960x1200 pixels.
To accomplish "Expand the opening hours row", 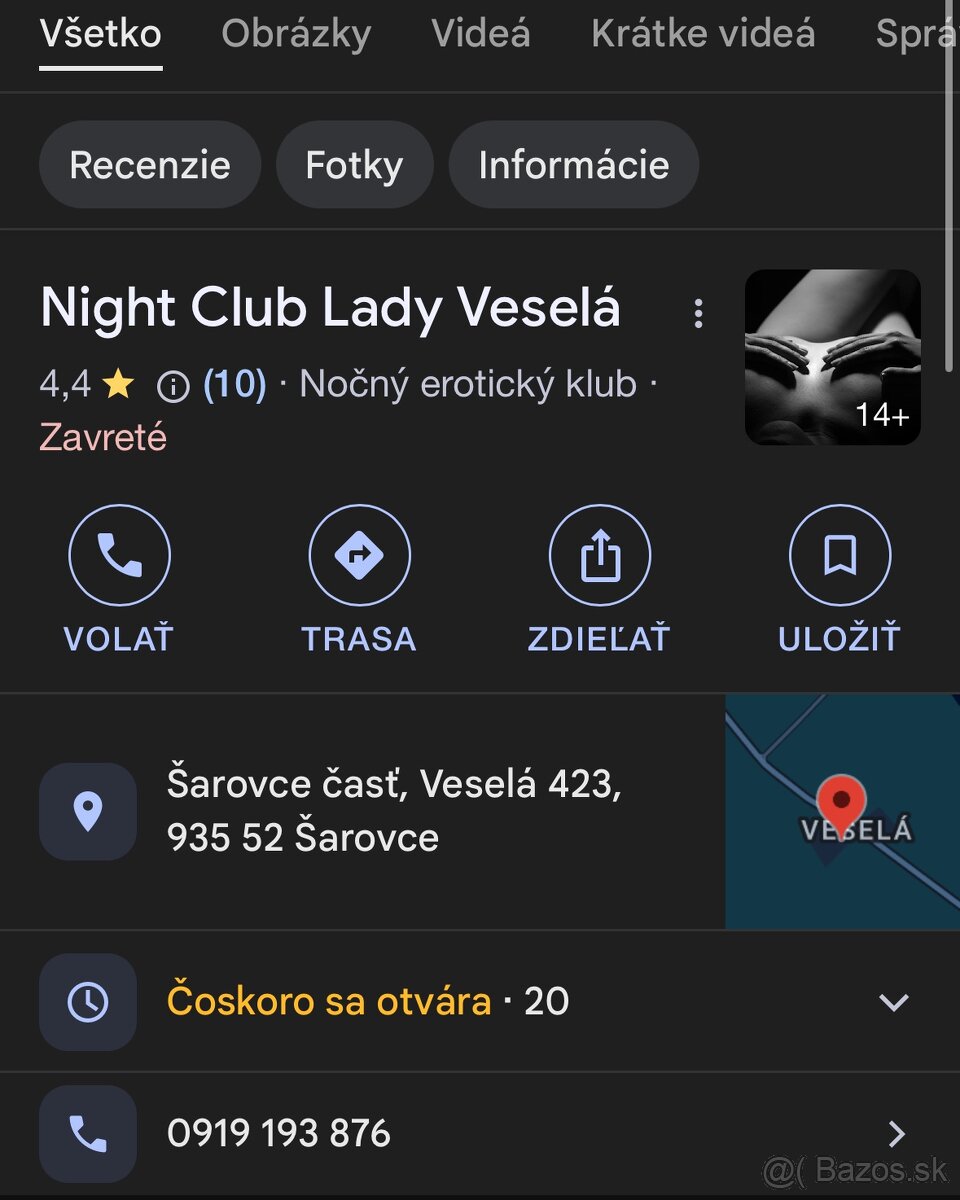I will point(891,1002).
